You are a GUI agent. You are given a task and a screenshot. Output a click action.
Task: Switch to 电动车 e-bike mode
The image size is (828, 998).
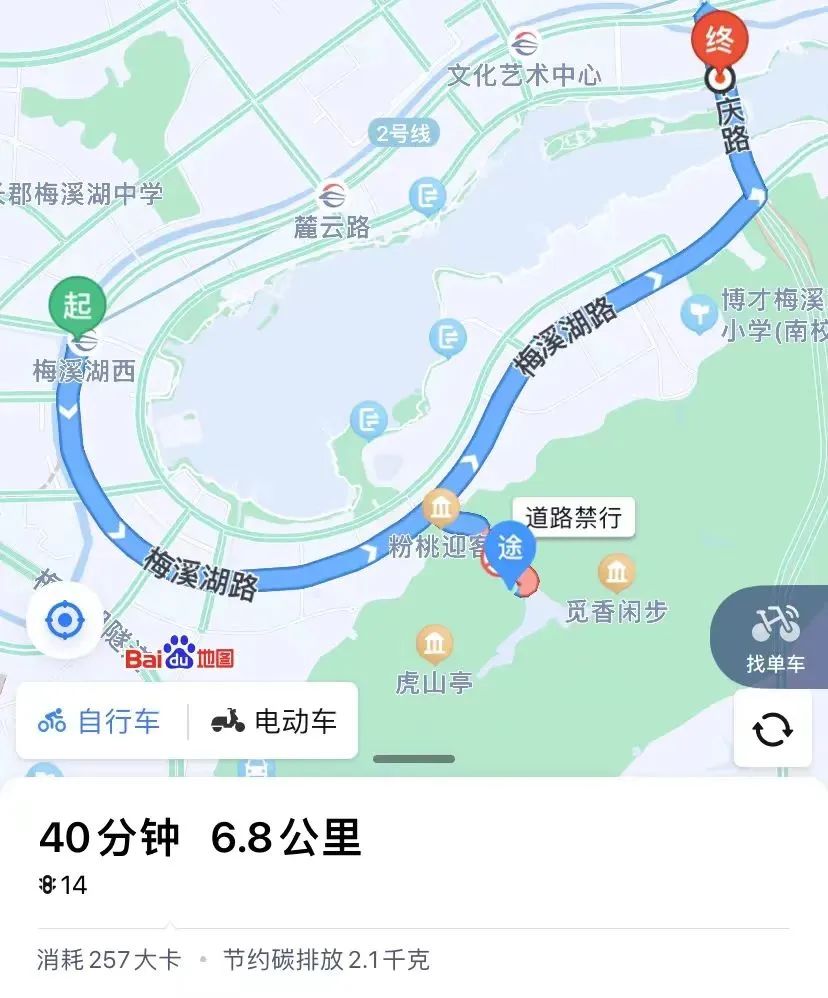click(274, 721)
